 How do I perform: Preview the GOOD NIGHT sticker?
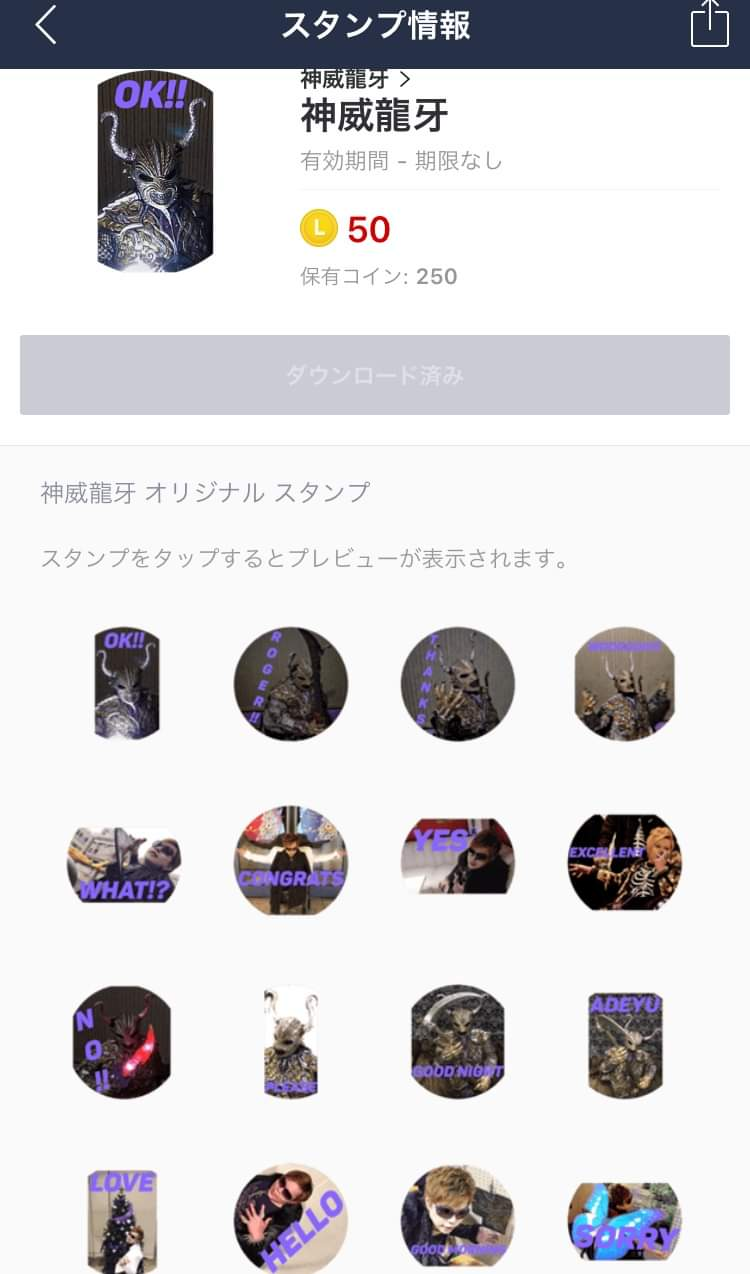(458, 1042)
